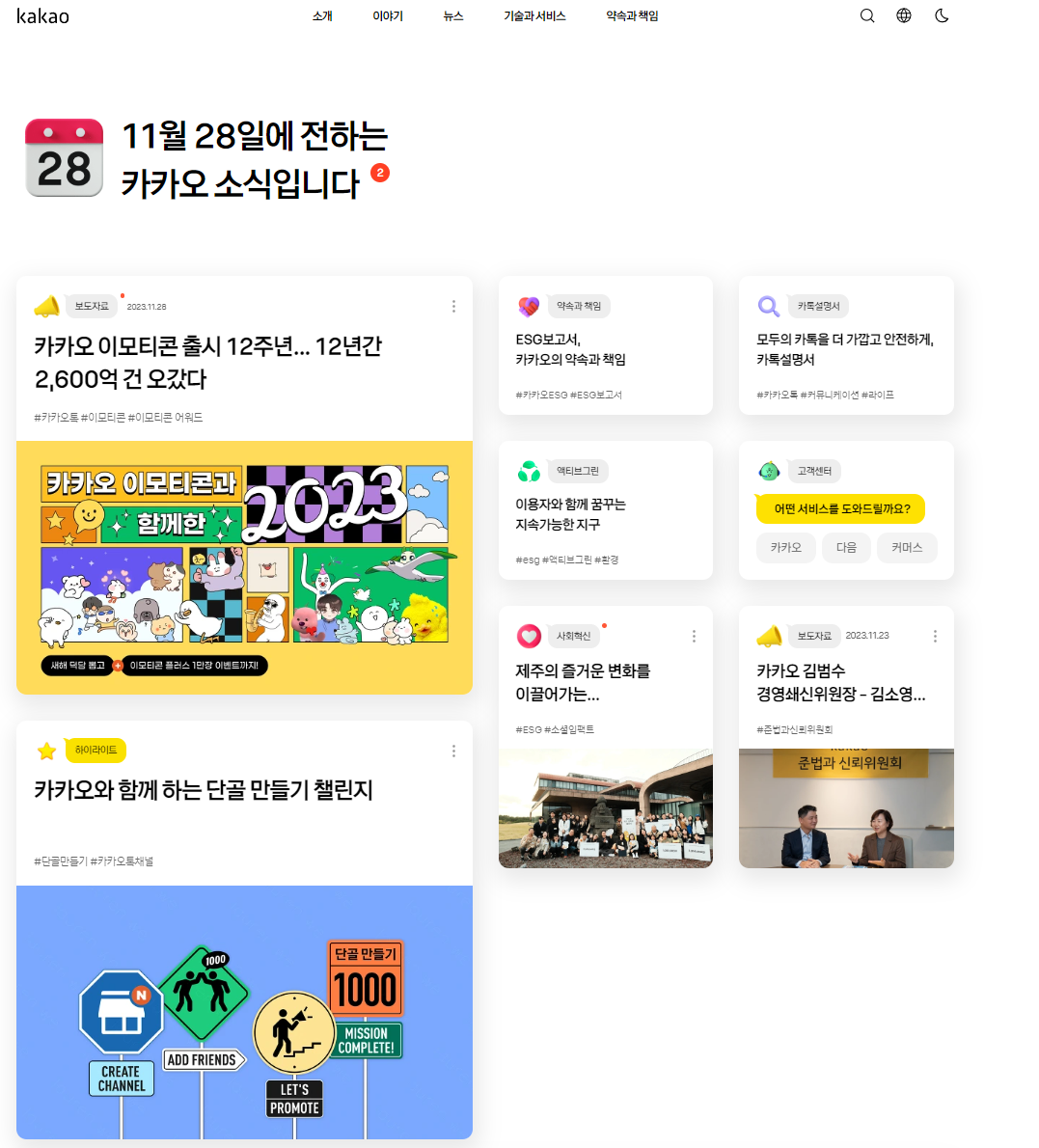Open the 기술과 서비스 menu item
Image resolution: width=1039 pixels, height=1148 pixels.
click(x=534, y=16)
